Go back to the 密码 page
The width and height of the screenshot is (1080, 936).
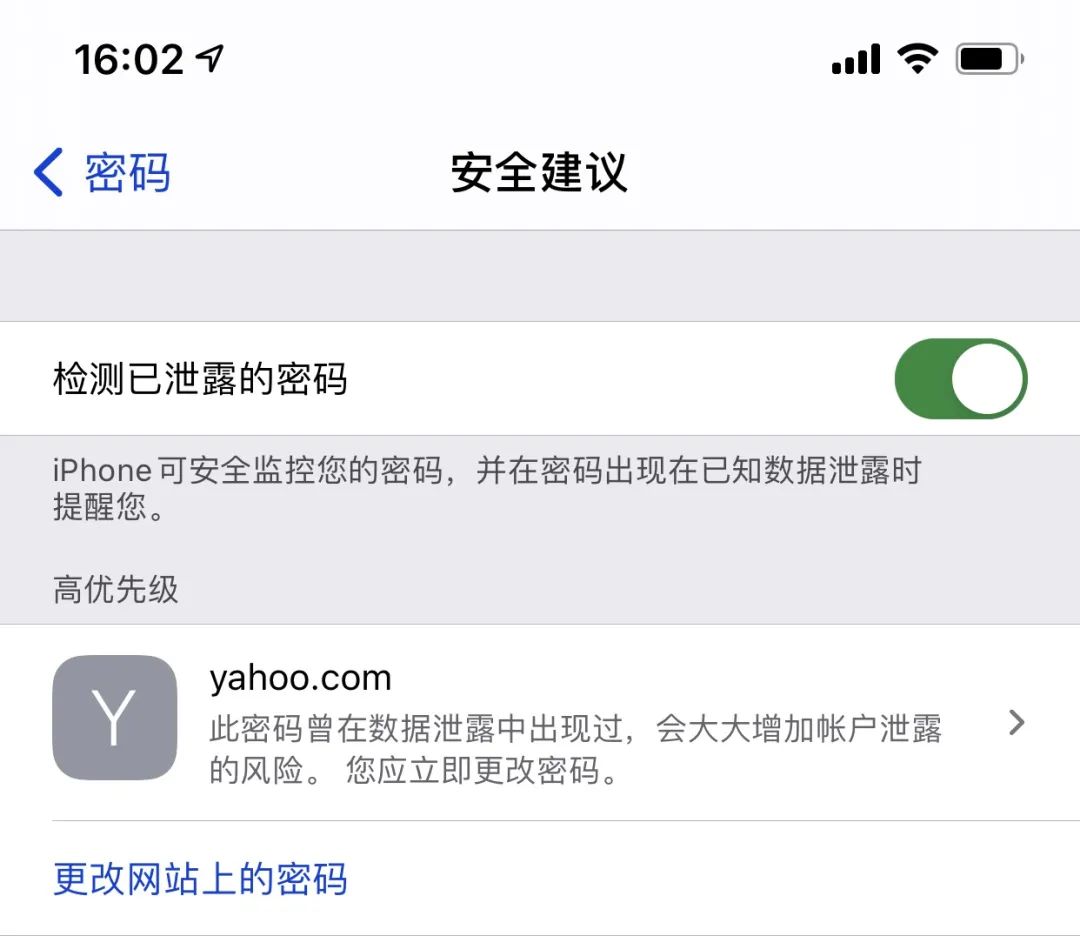click(102, 172)
